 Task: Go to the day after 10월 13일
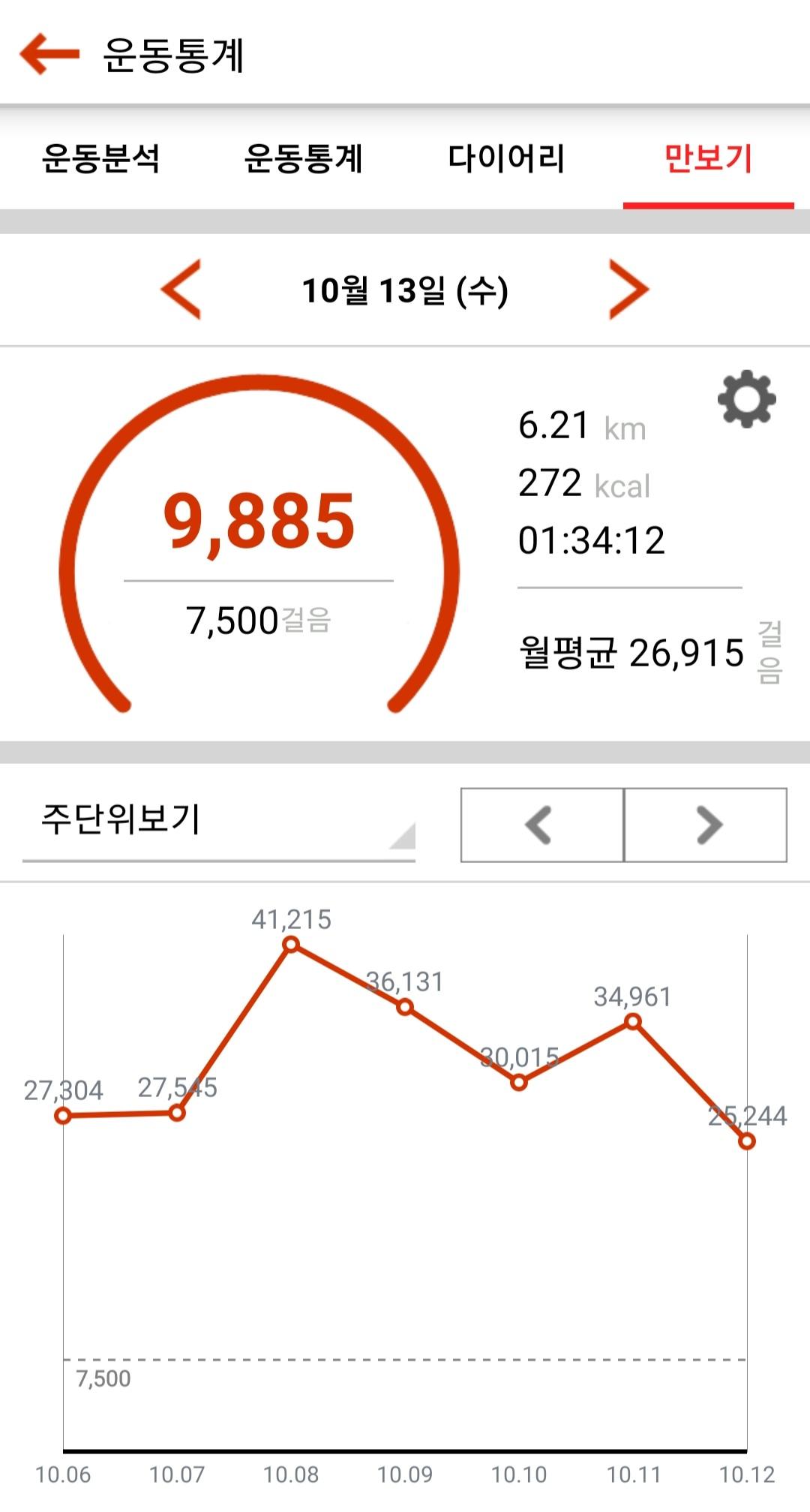(628, 290)
